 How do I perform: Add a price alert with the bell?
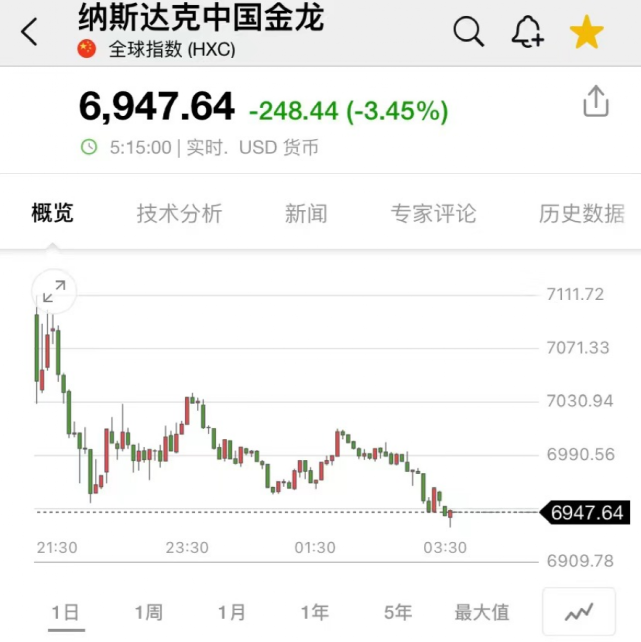(x=527, y=33)
